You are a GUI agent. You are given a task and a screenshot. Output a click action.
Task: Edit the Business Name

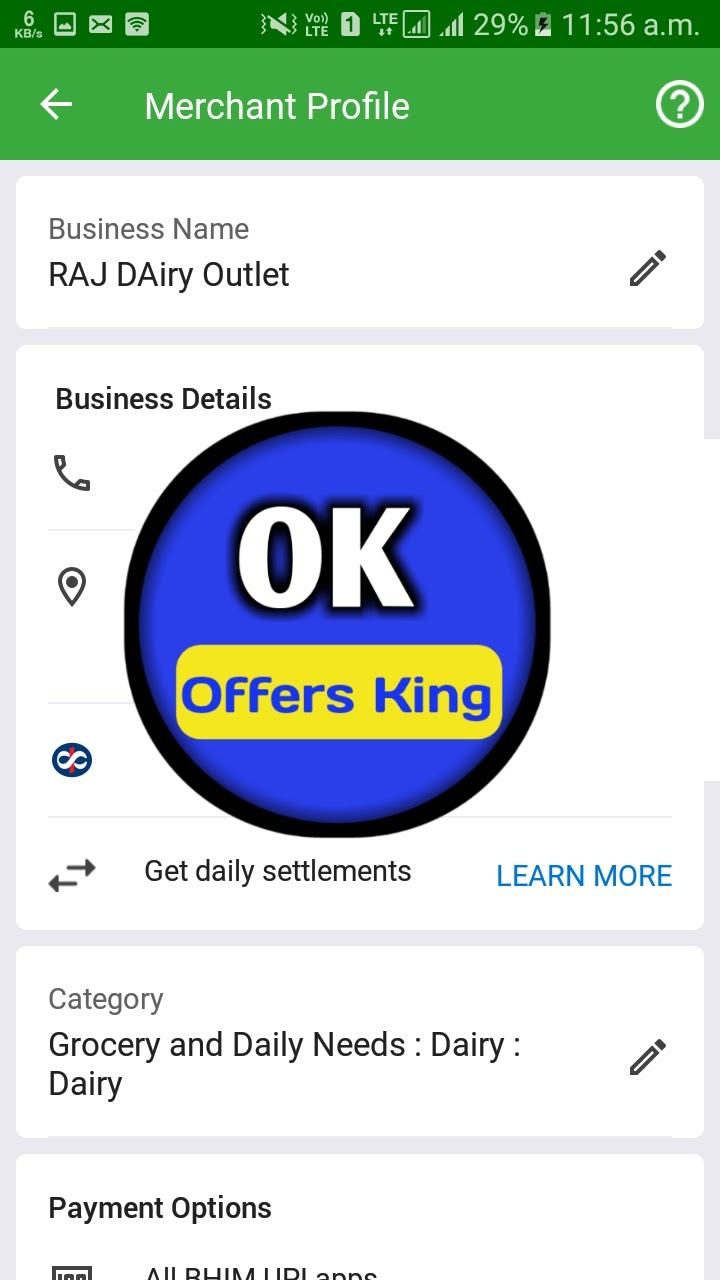[x=647, y=269]
